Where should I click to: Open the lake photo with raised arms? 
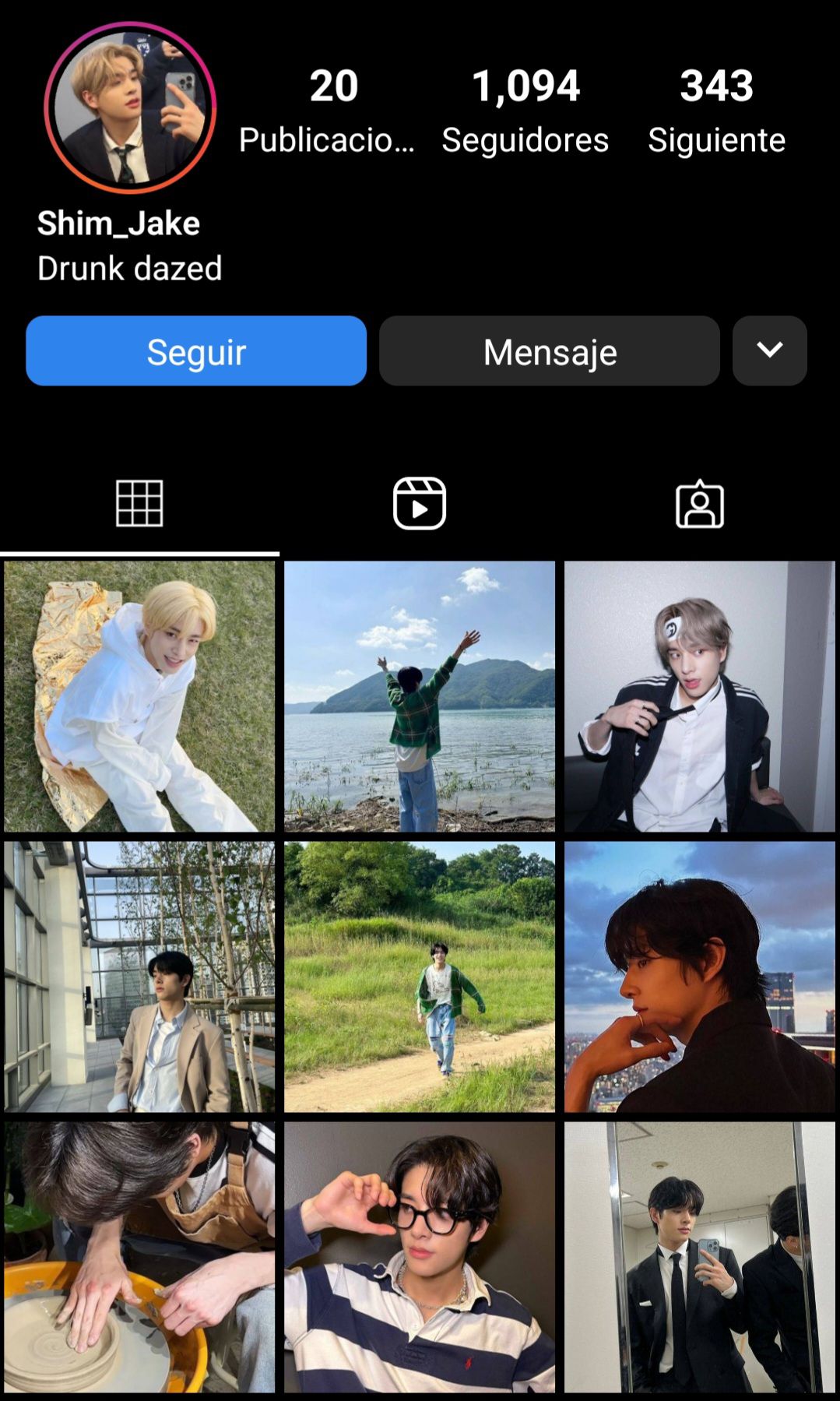(420, 696)
